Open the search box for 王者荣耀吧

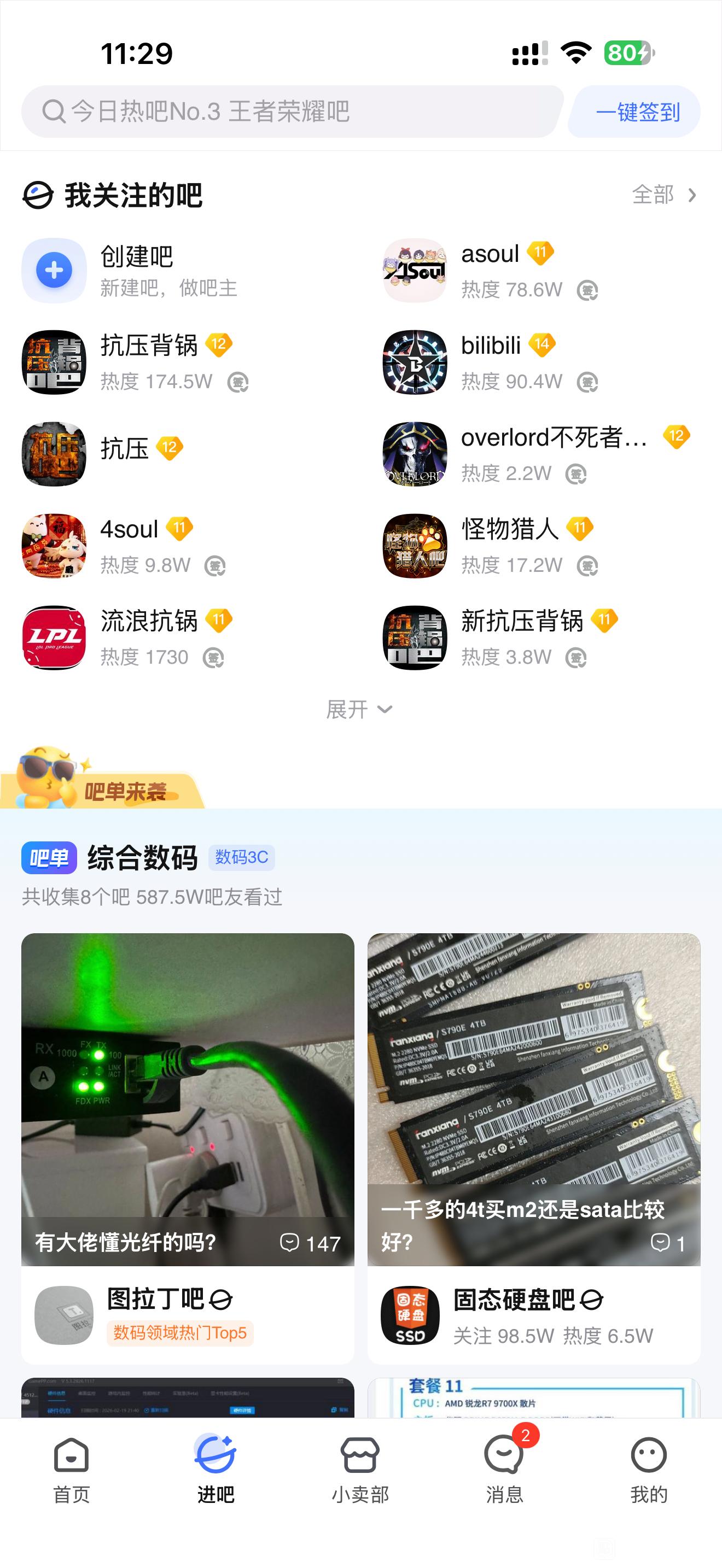[291, 112]
